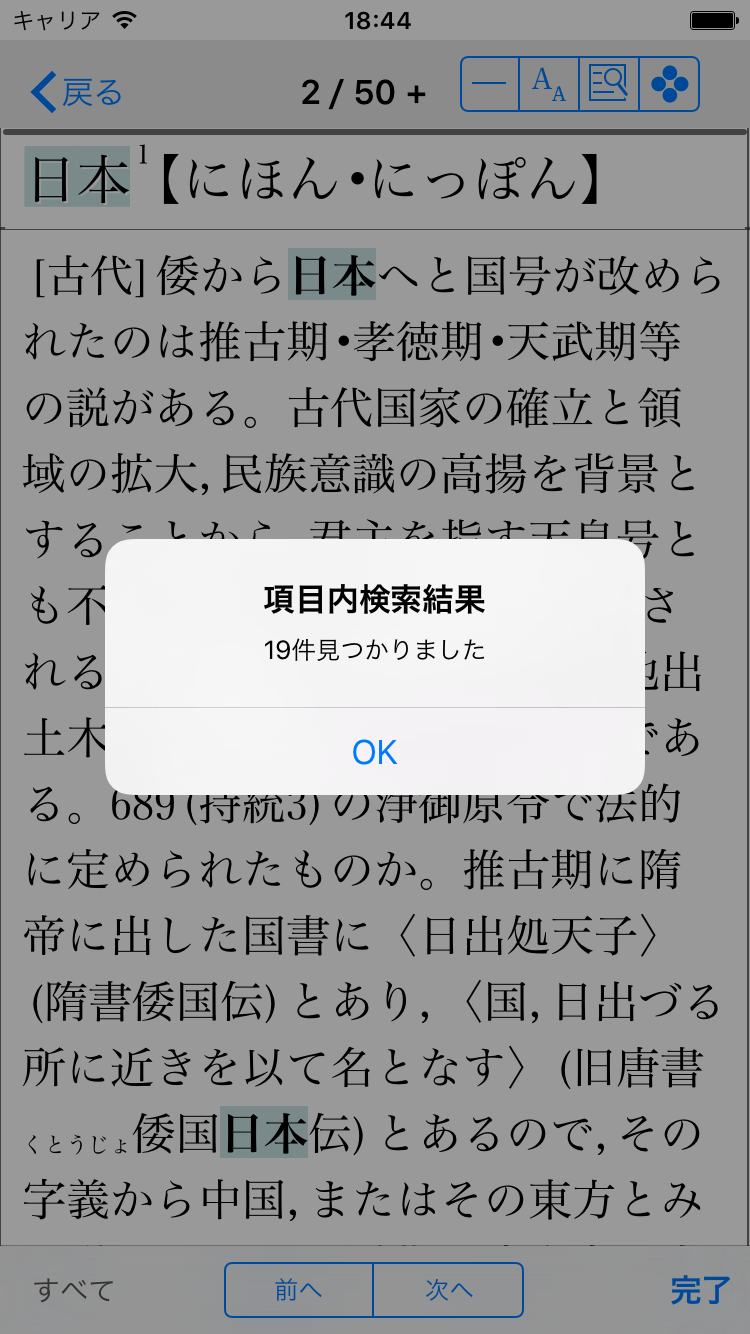Image resolution: width=750 pixels, height=1334 pixels.
Task: Go back with the 戻る button
Action: pyautogui.click(x=77, y=93)
